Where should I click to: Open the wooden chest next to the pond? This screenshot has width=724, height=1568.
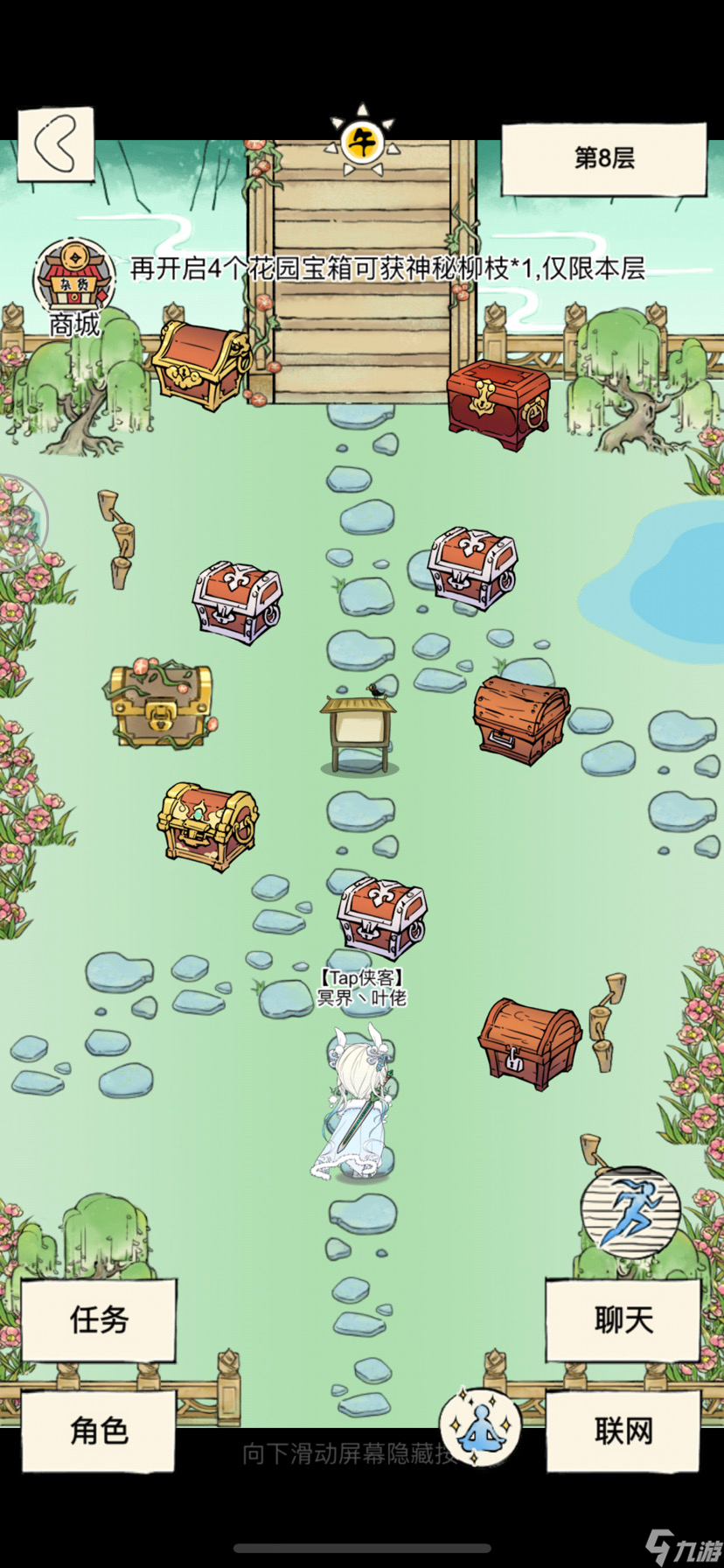[522, 719]
